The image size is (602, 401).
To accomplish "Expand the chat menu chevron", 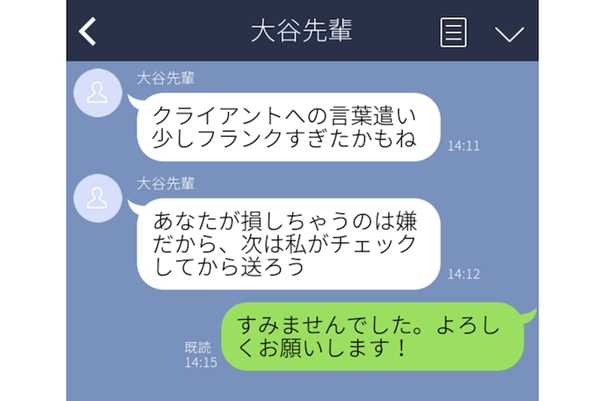I will [509, 33].
